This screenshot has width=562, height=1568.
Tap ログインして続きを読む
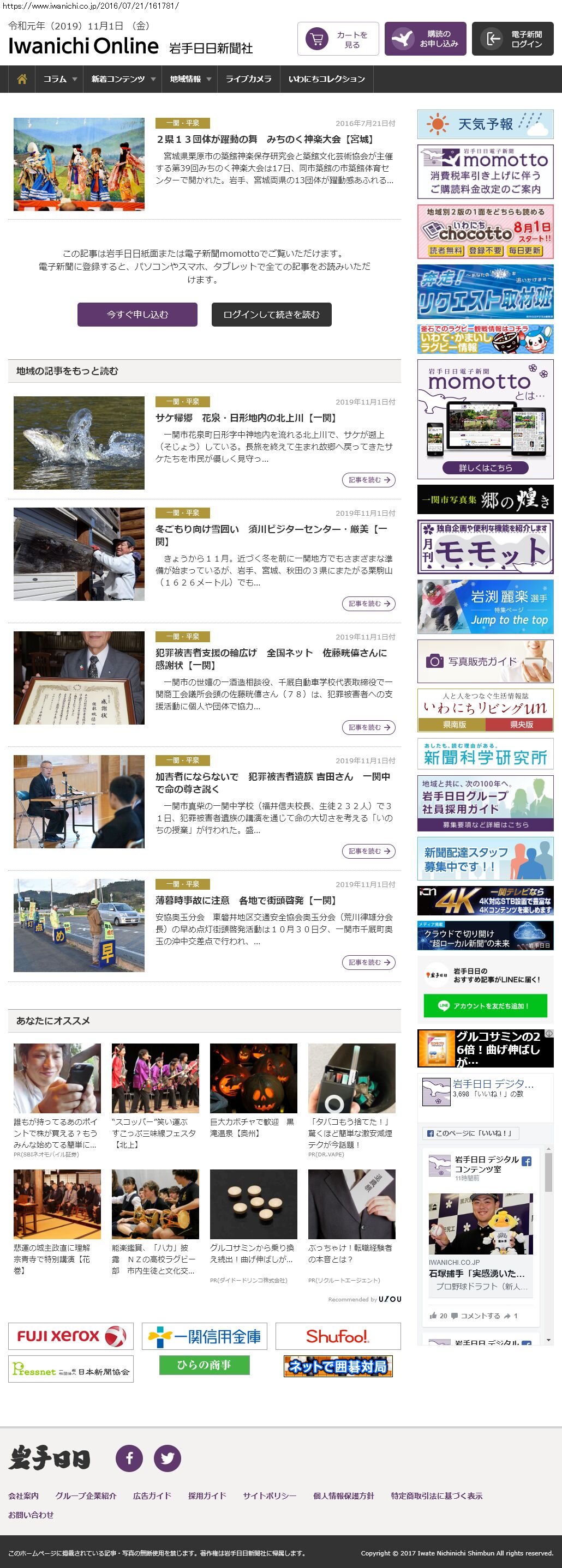271,315
